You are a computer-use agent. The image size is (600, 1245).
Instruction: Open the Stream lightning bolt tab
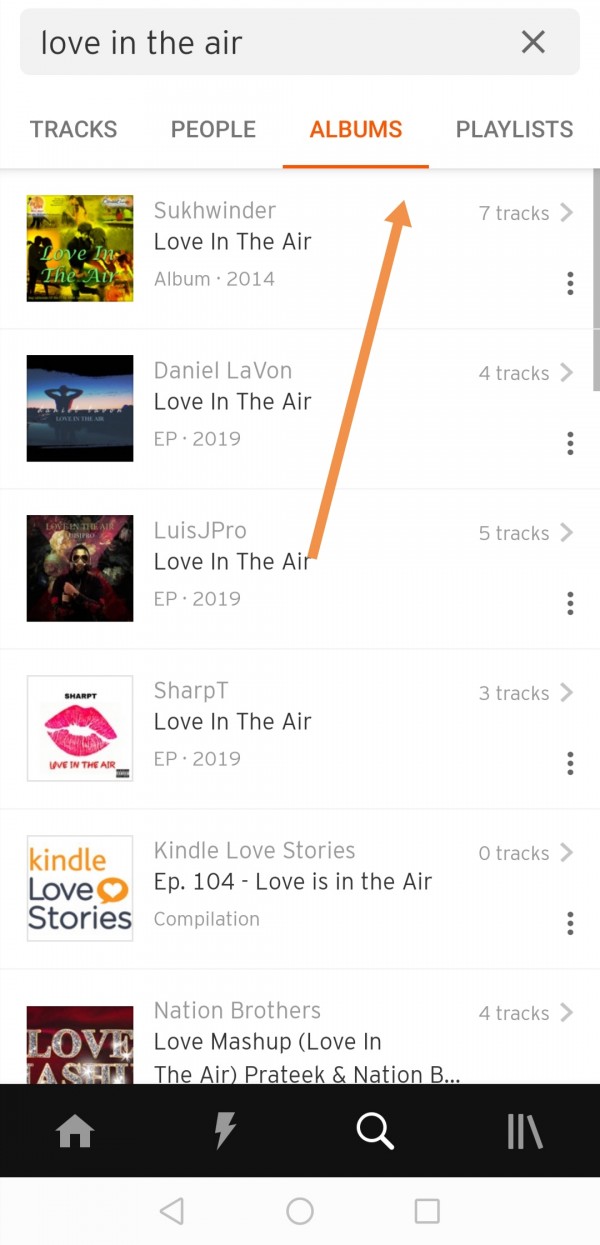(225, 1131)
